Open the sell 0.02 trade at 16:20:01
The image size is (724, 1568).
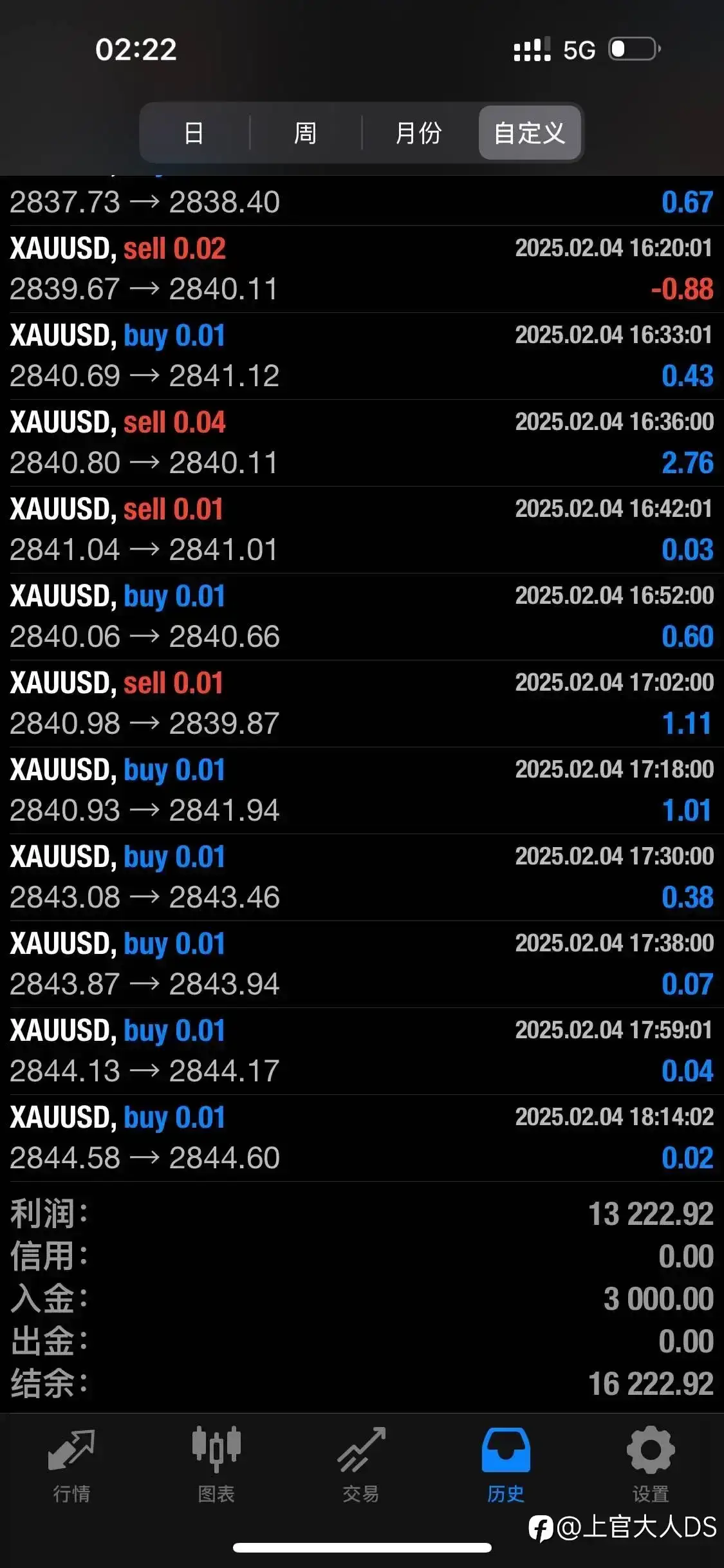(x=362, y=269)
